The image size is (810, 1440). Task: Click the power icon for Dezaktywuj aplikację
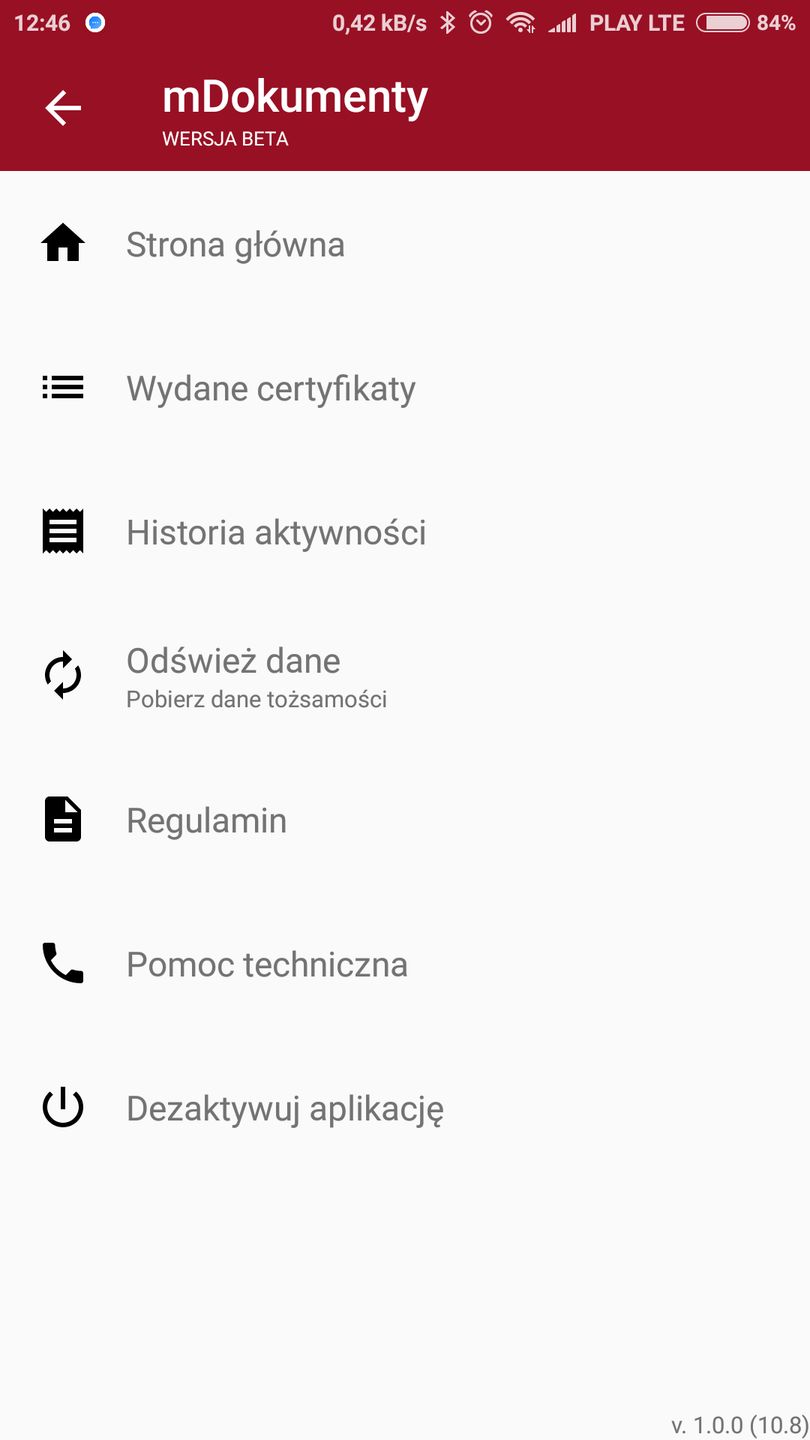[62, 1107]
